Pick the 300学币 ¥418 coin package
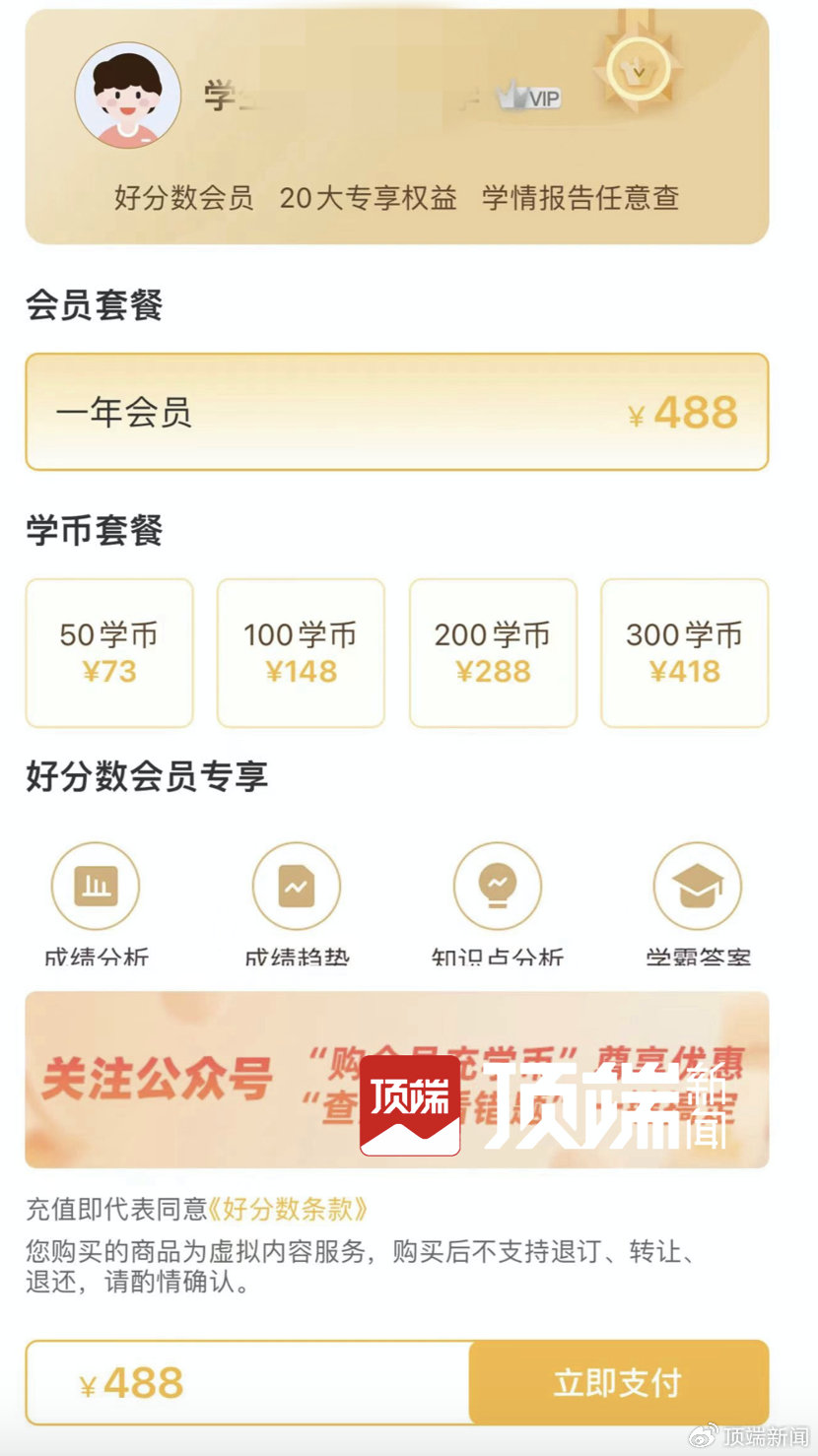 (684, 652)
